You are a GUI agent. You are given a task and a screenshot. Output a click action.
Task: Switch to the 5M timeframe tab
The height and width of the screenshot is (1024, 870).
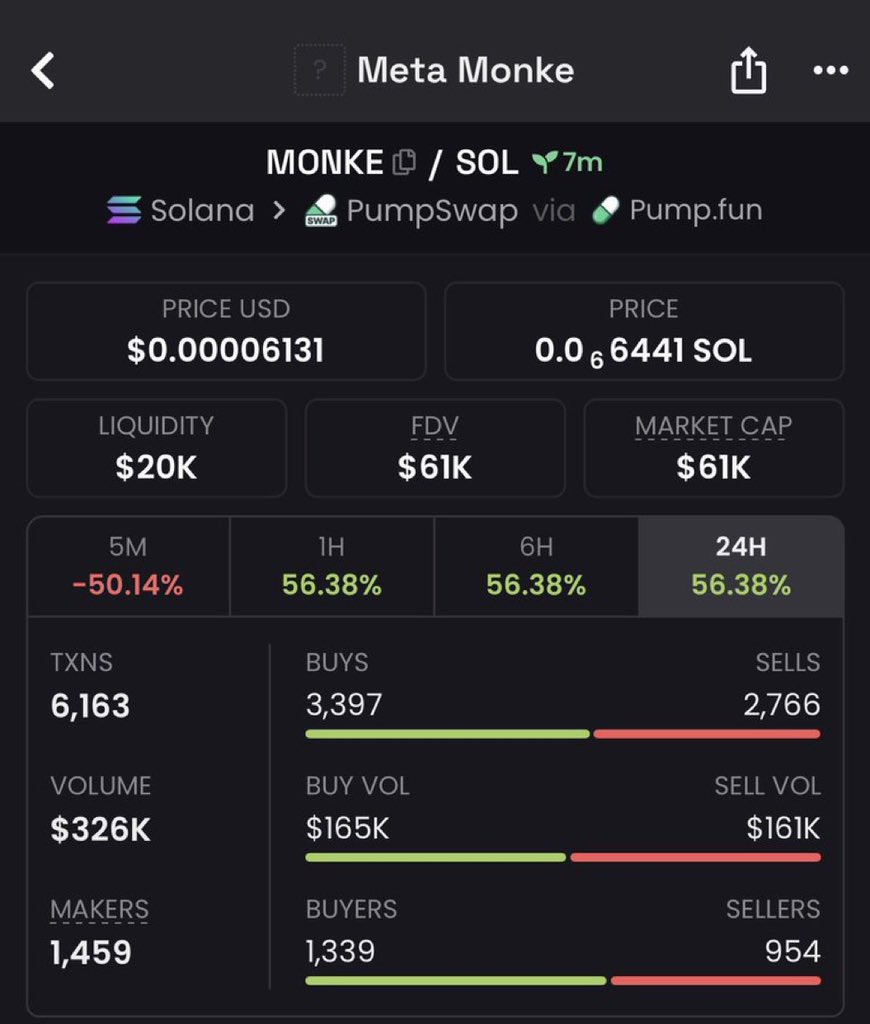click(x=129, y=566)
